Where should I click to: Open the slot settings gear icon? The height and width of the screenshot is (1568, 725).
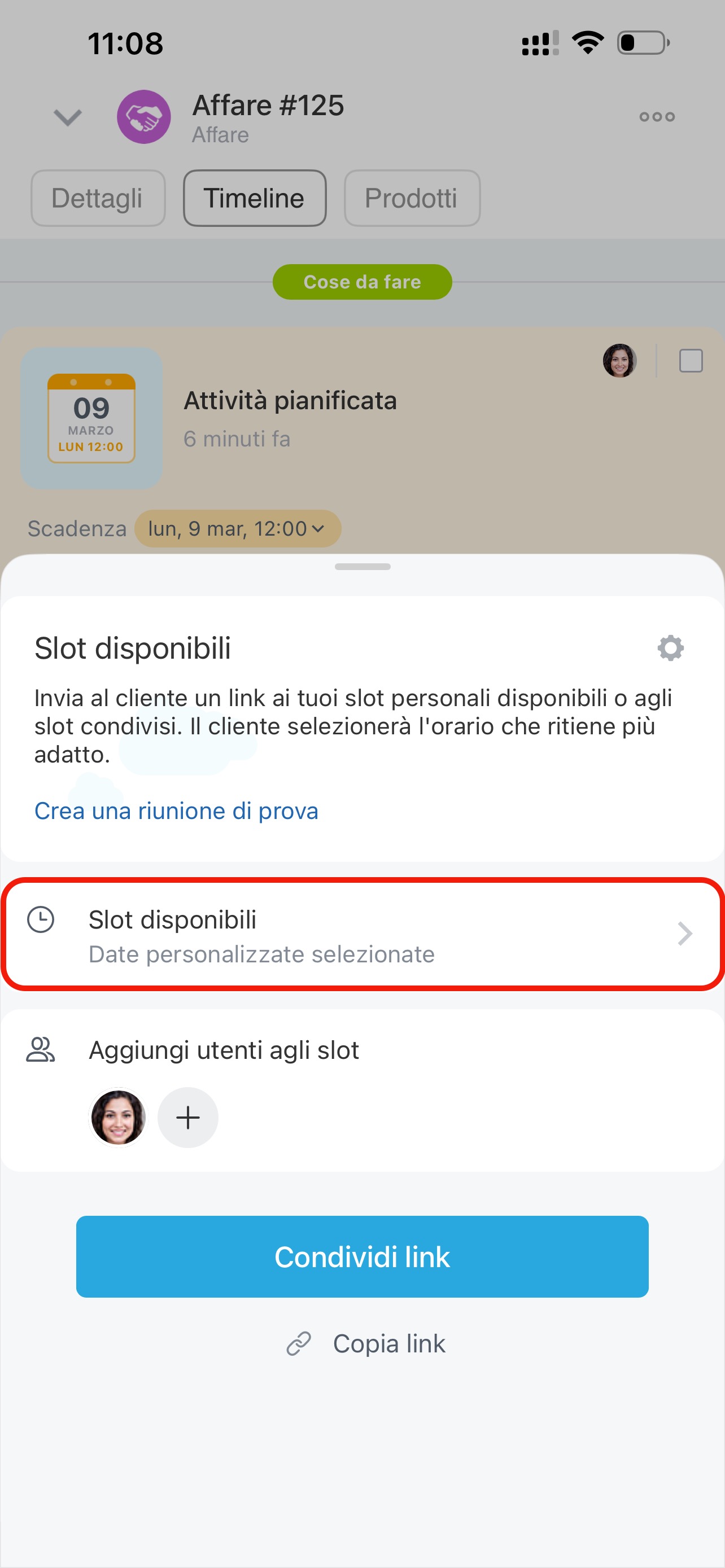[x=670, y=647]
